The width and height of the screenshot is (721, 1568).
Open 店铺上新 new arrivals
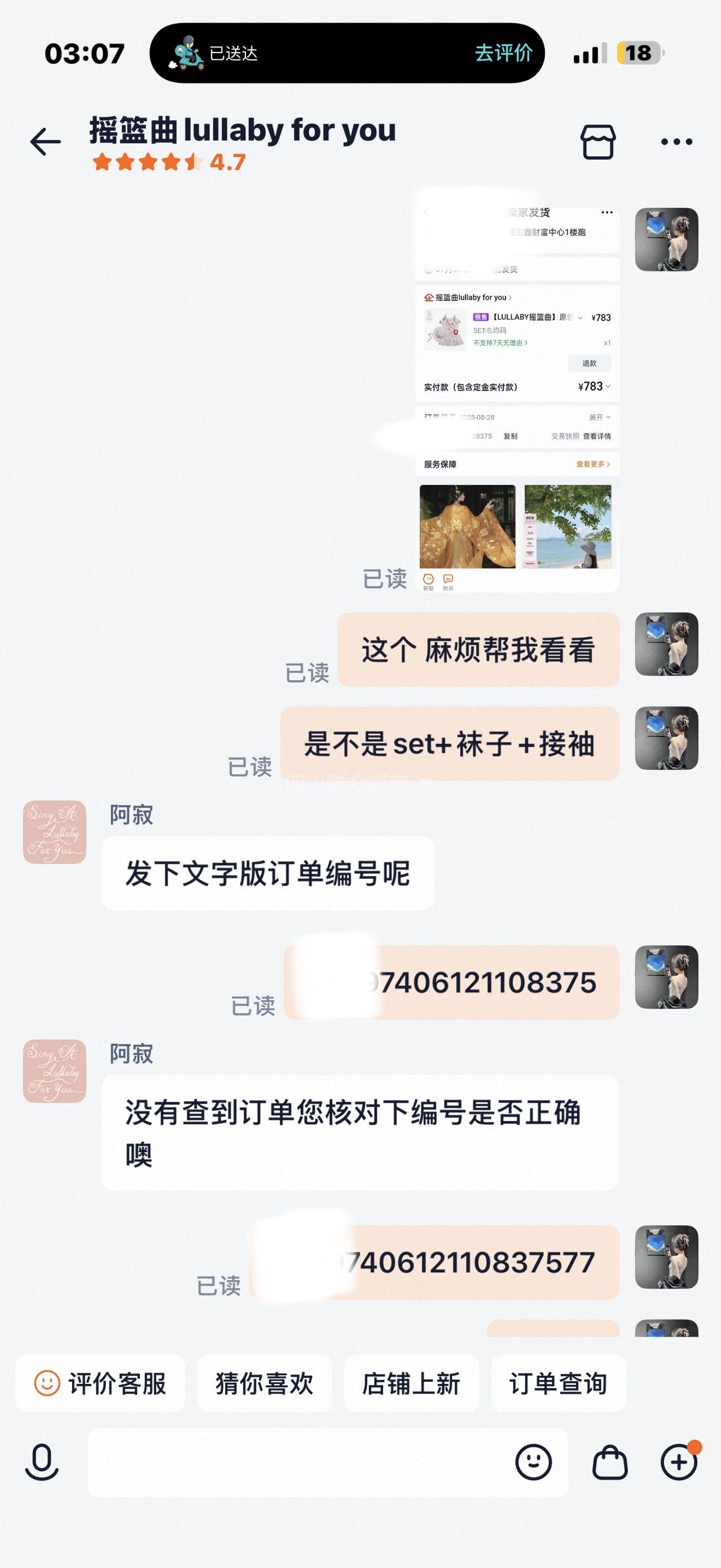pyautogui.click(x=411, y=1383)
